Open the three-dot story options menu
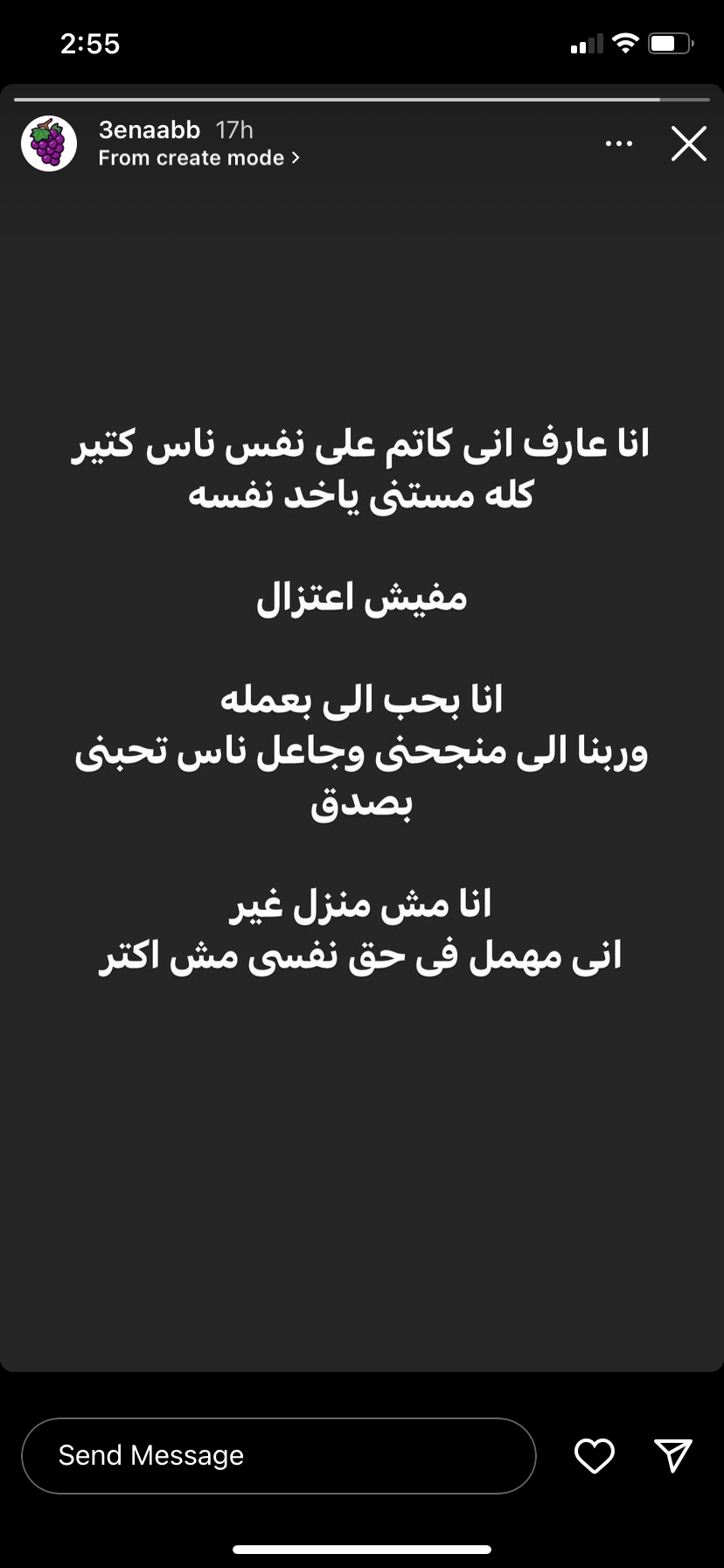 pyautogui.click(x=619, y=143)
